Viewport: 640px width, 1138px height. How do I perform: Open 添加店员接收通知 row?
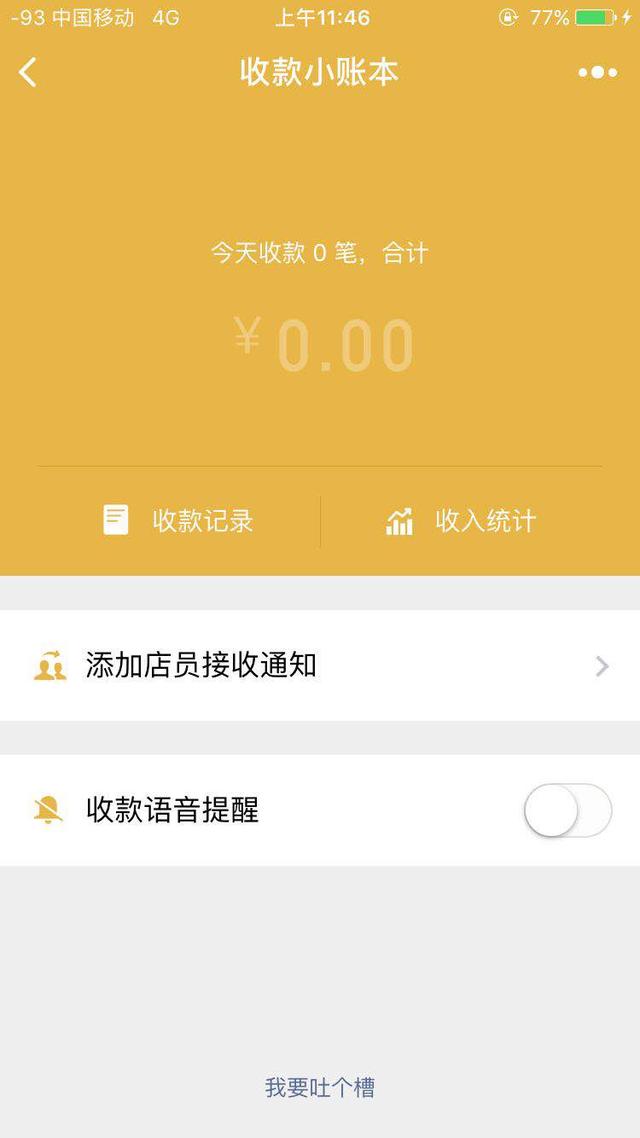320,666
